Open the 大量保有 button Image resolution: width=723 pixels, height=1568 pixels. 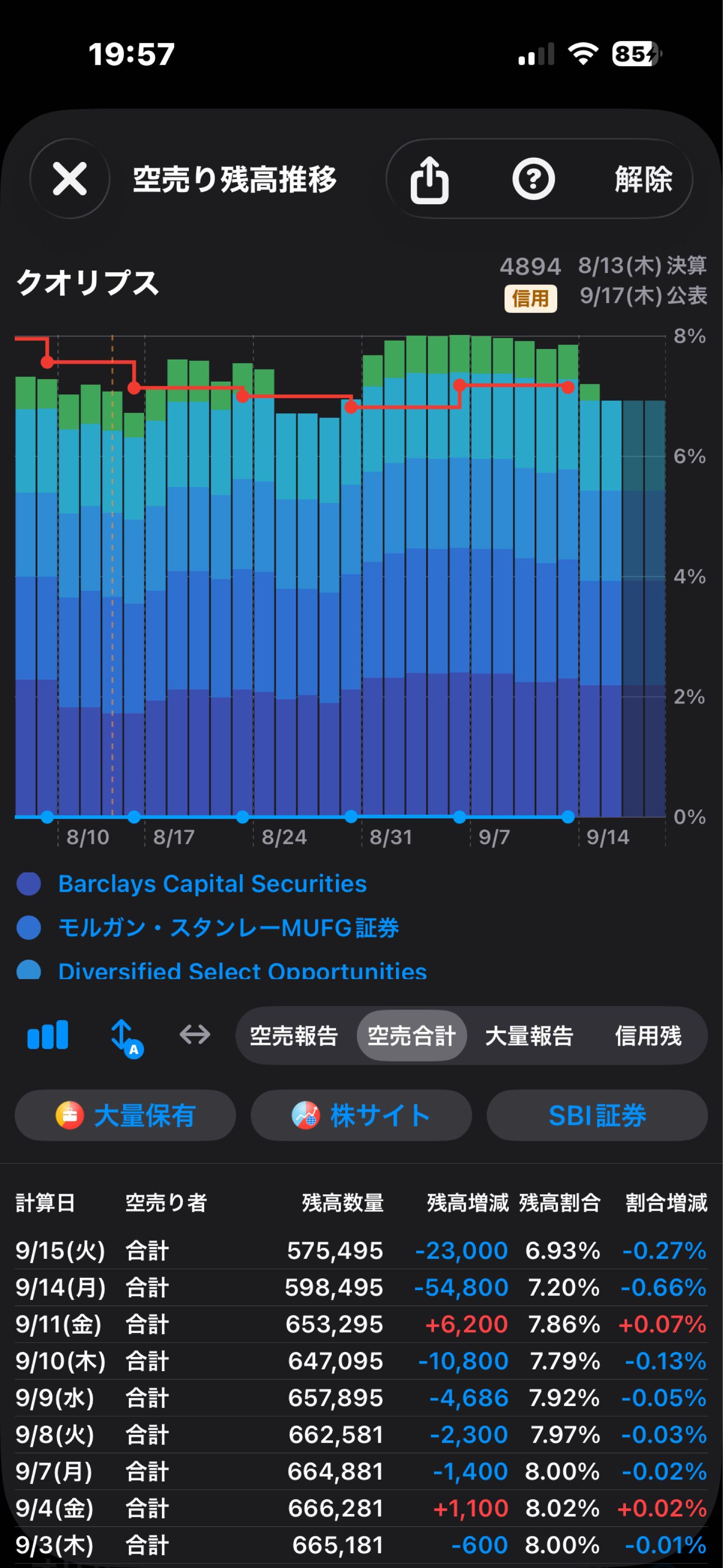(x=125, y=1115)
